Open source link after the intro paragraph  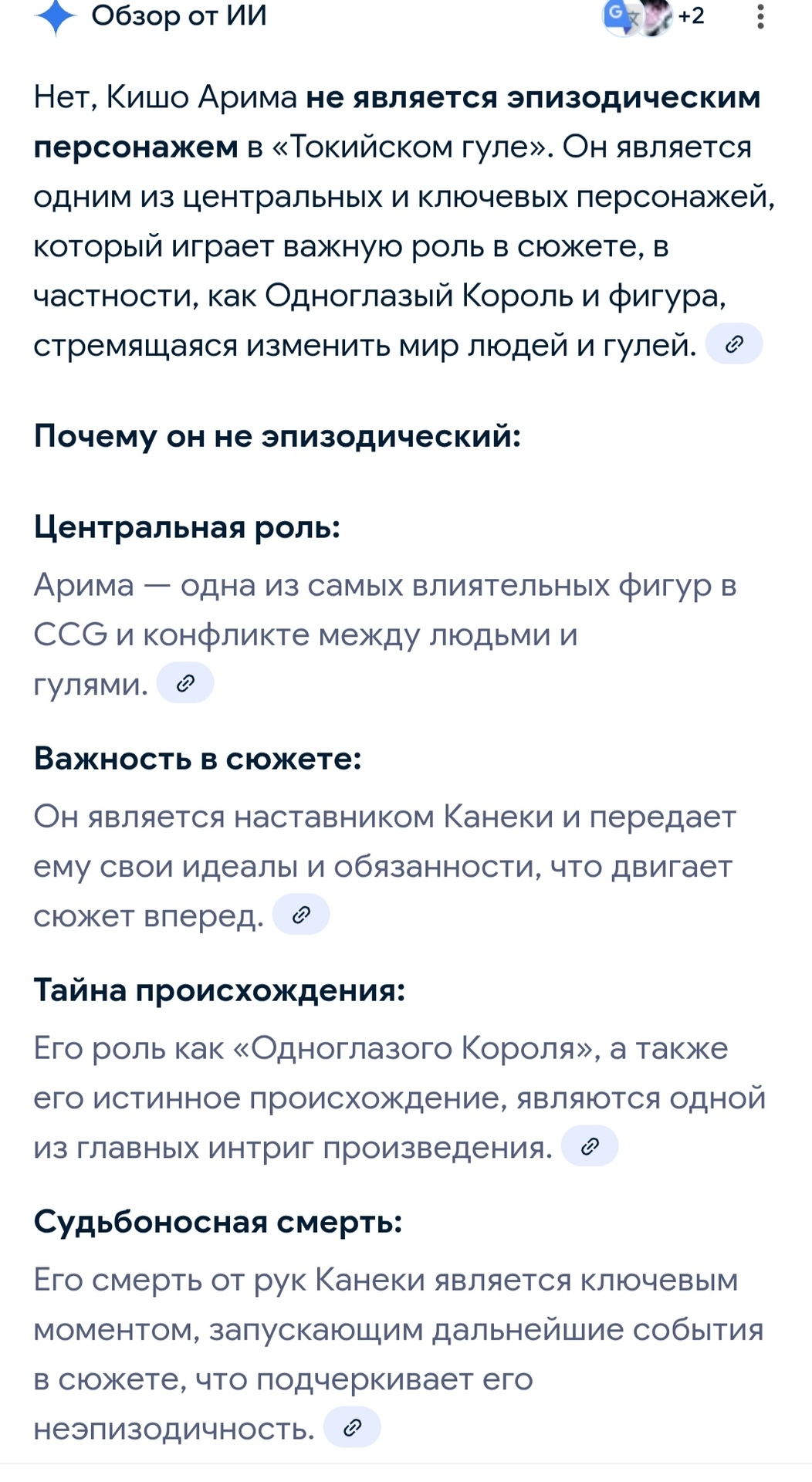[734, 344]
